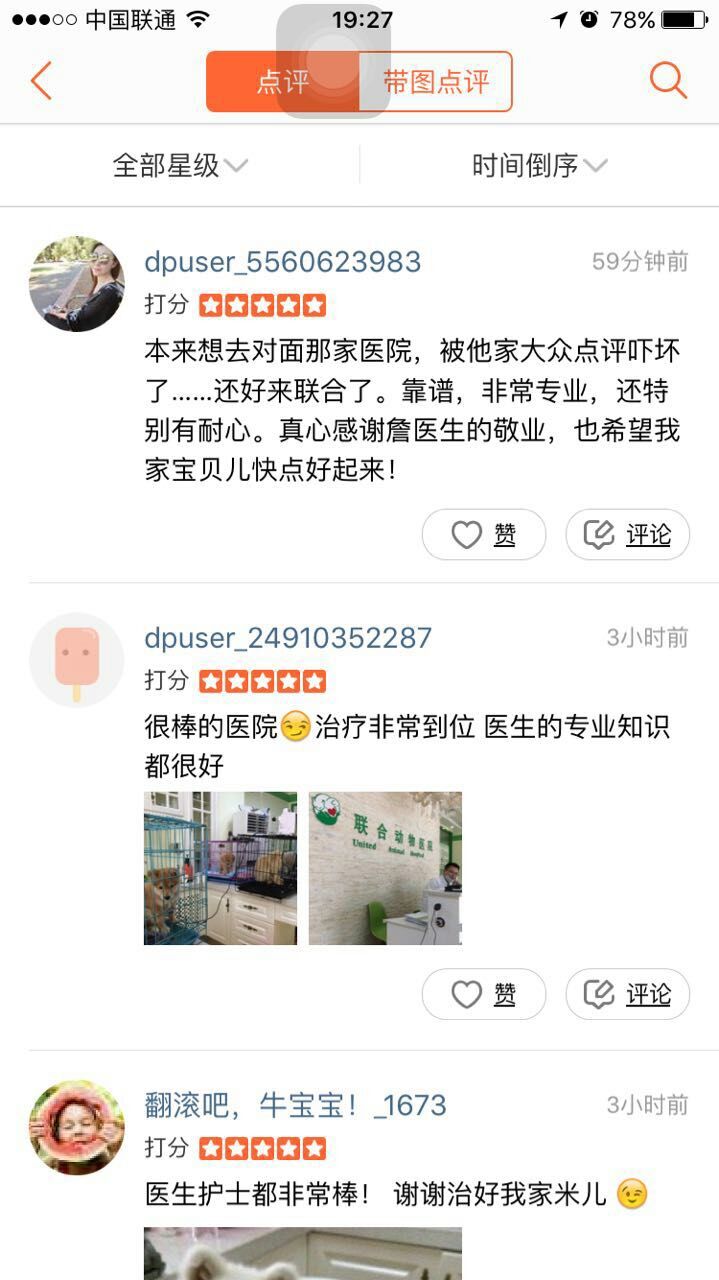Open the username 翻滚吧，牛宝宝！_1673
The image size is (719, 1280).
tap(295, 1105)
